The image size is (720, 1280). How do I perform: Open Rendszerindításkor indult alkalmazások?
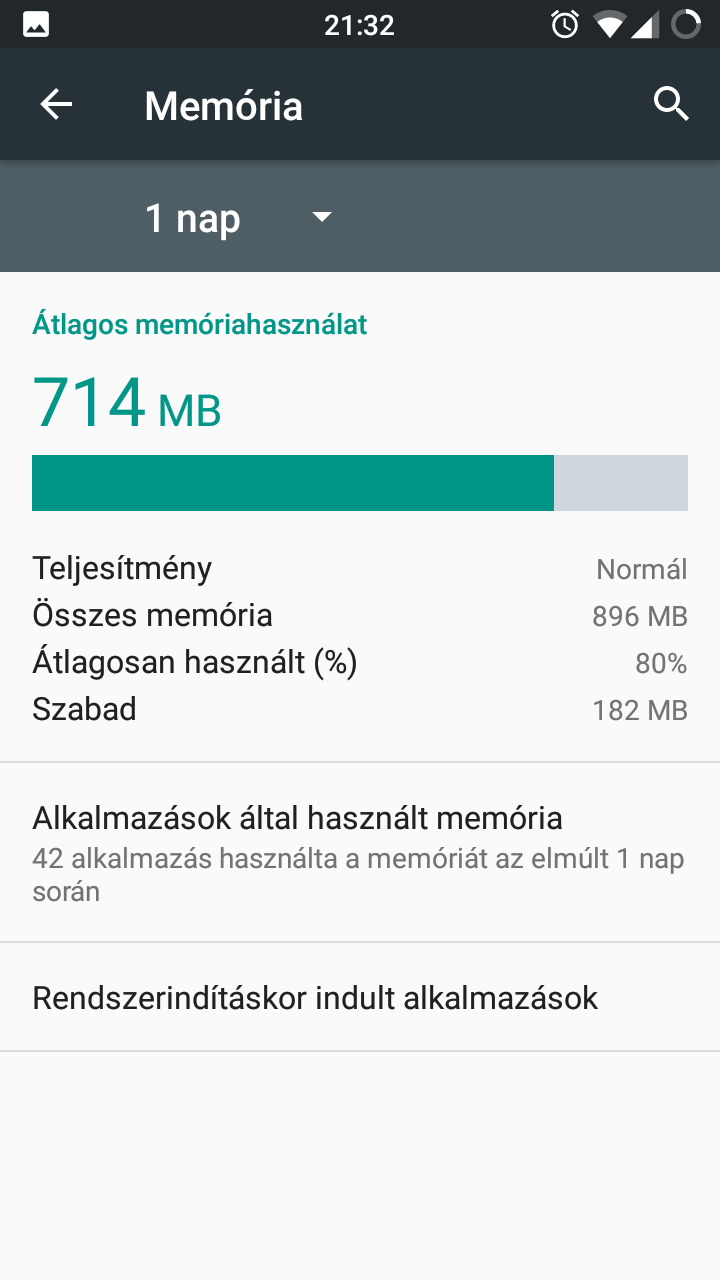click(360, 997)
